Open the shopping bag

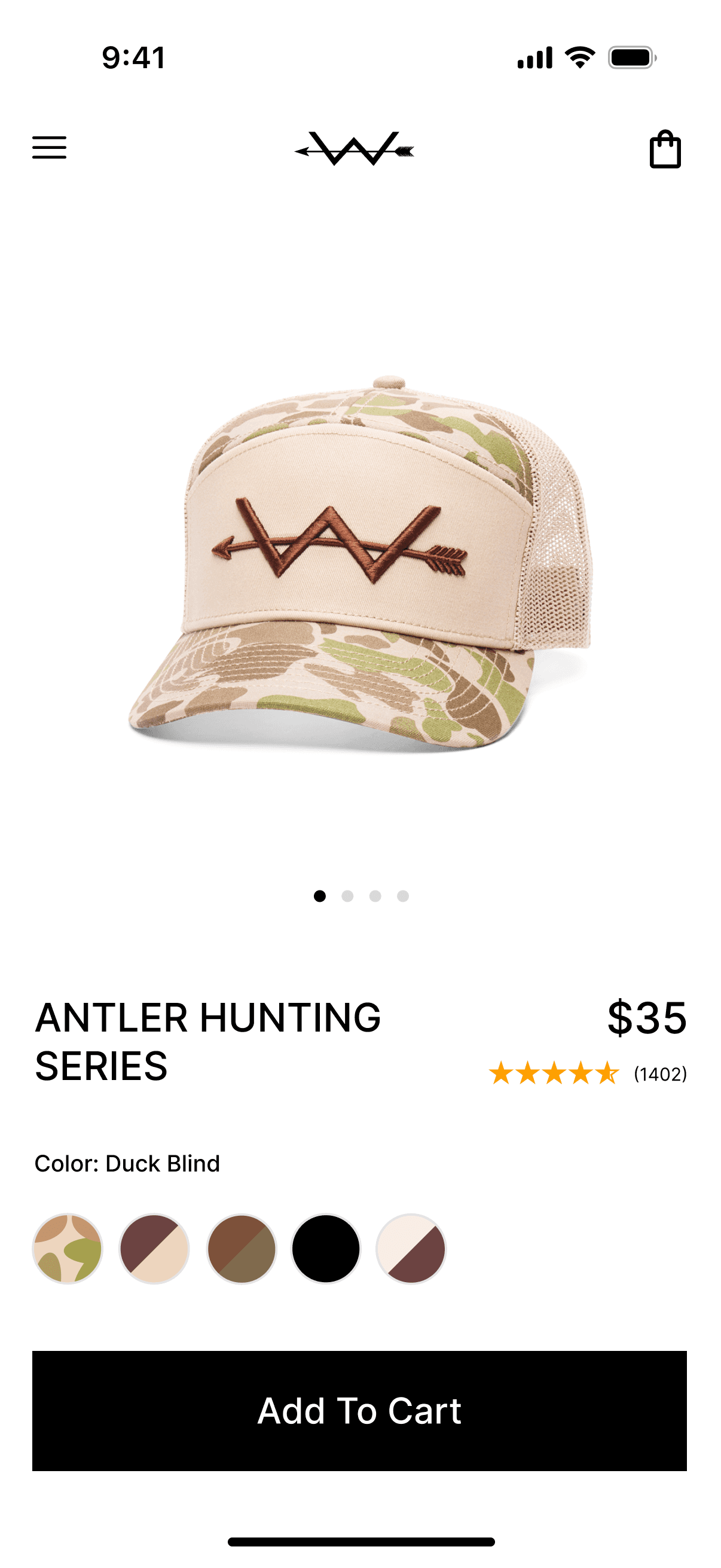pos(665,149)
